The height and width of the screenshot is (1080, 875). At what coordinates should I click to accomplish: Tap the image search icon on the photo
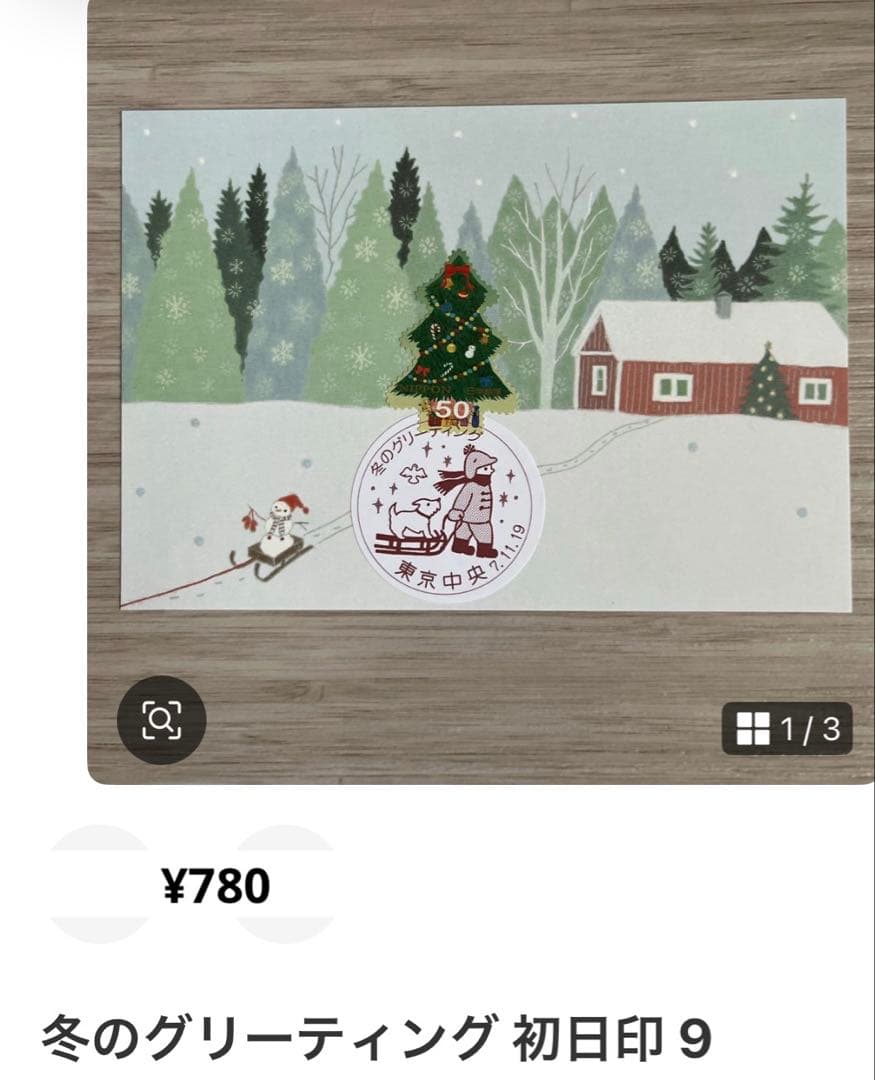pos(161,720)
